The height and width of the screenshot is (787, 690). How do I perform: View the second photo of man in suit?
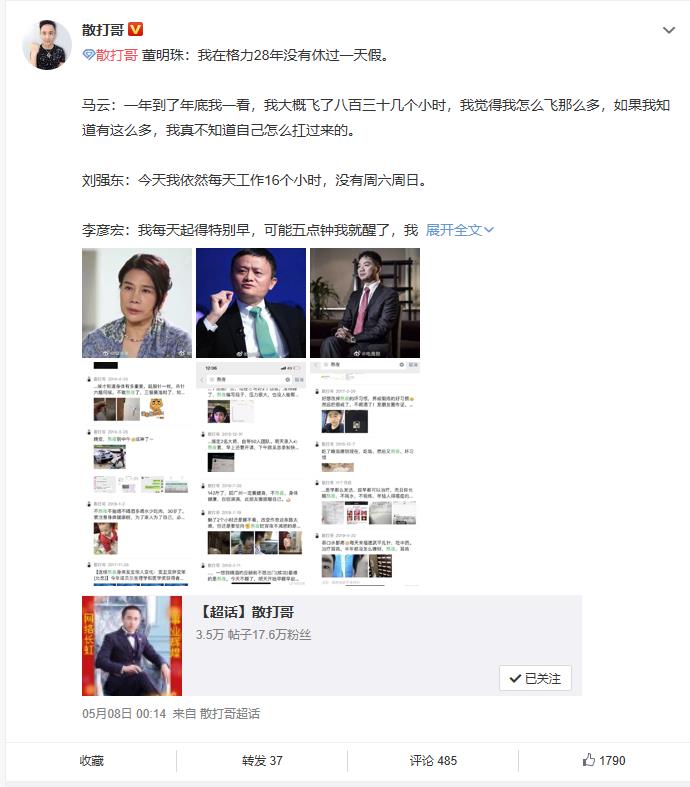250,303
